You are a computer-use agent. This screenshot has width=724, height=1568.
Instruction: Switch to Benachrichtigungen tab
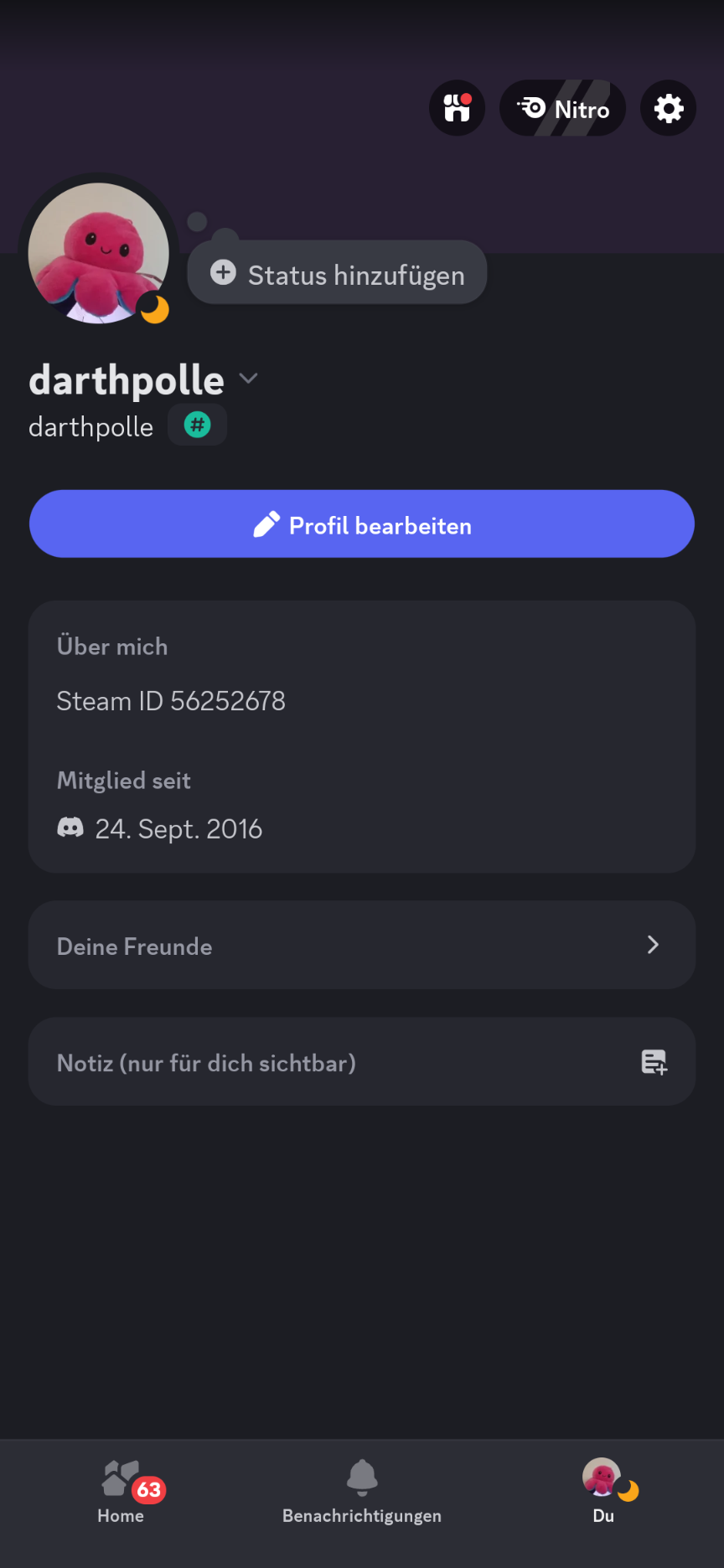(x=362, y=1493)
